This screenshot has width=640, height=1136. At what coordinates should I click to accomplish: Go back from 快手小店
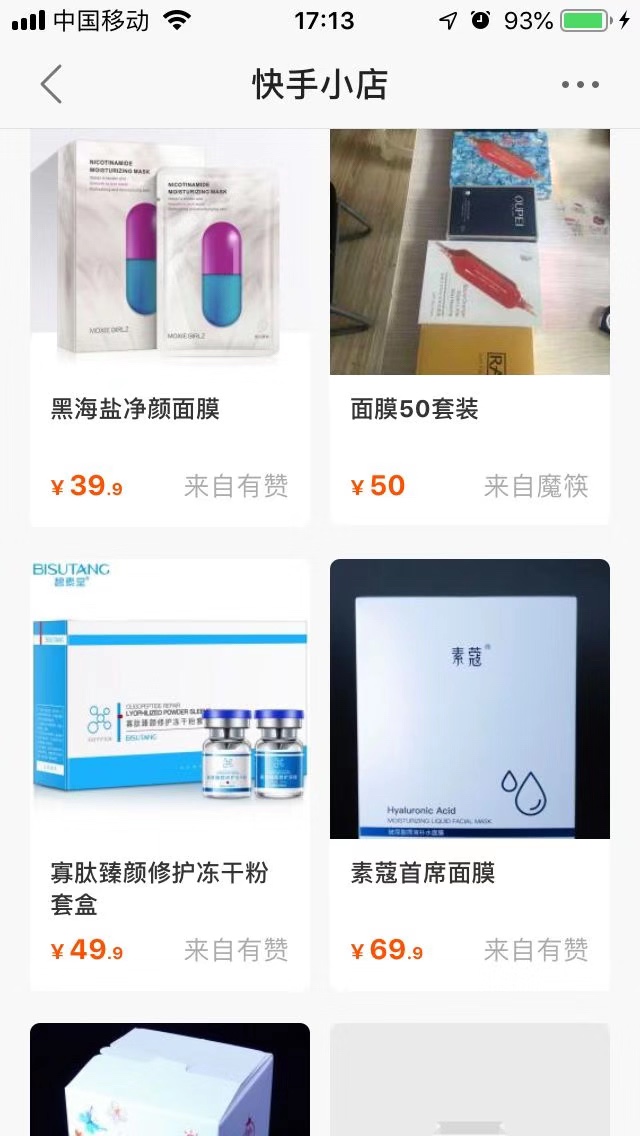(51, 85)
